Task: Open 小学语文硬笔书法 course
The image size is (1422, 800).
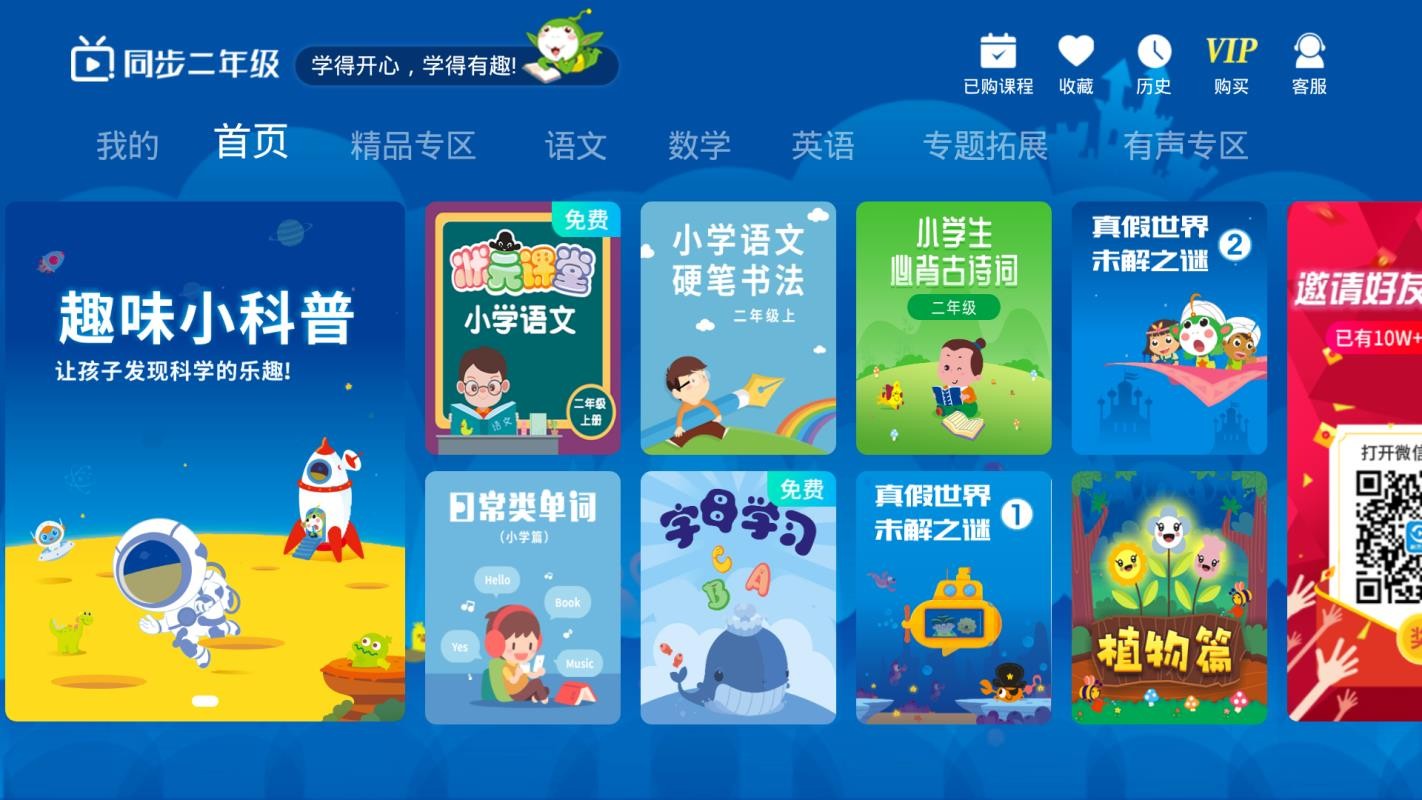Action: [738, 328]
